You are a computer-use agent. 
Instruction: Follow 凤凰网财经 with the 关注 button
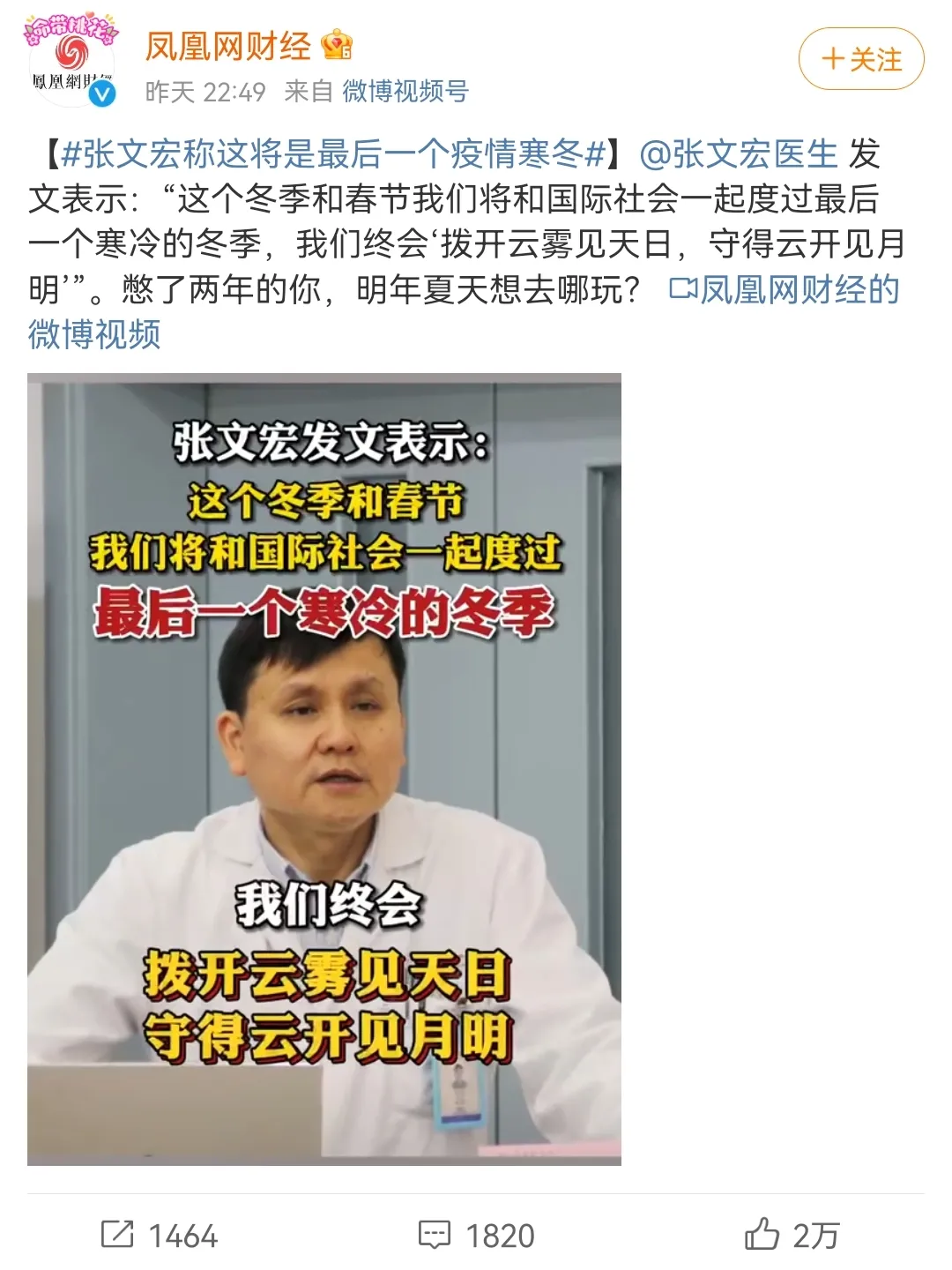861,59
